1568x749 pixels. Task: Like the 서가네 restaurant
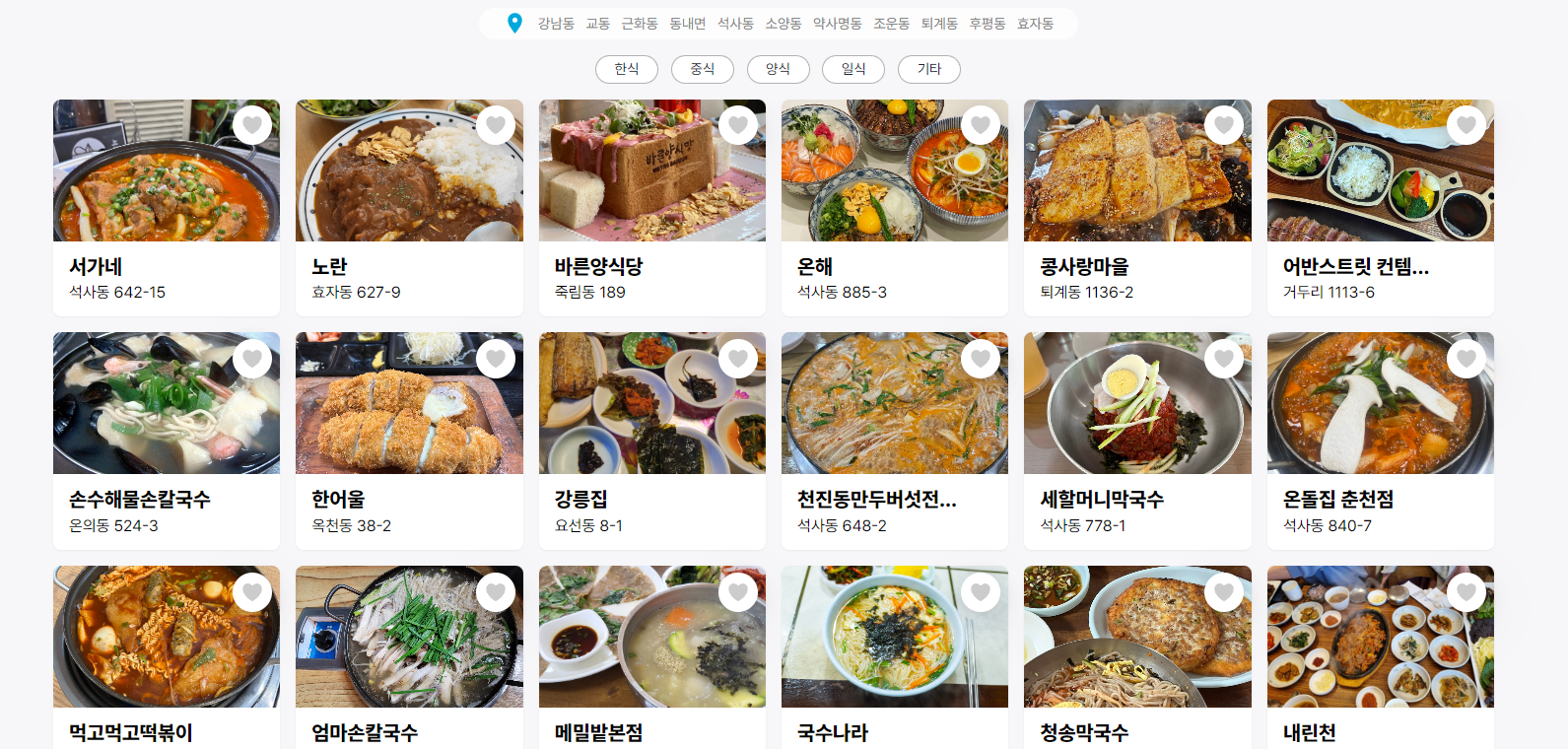pyautogui.click(x=252, y=125)
